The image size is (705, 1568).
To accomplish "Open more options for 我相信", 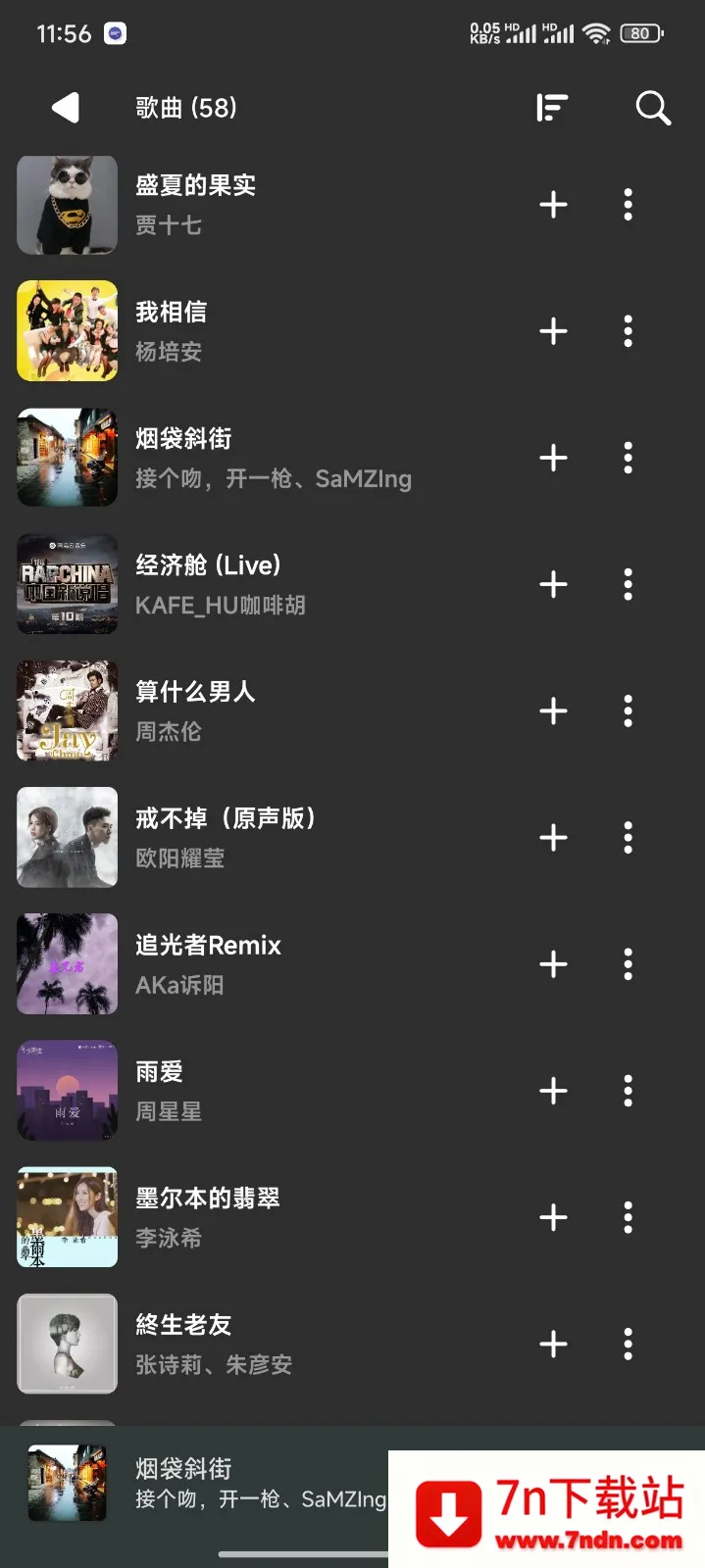I will tap(629, 331).
